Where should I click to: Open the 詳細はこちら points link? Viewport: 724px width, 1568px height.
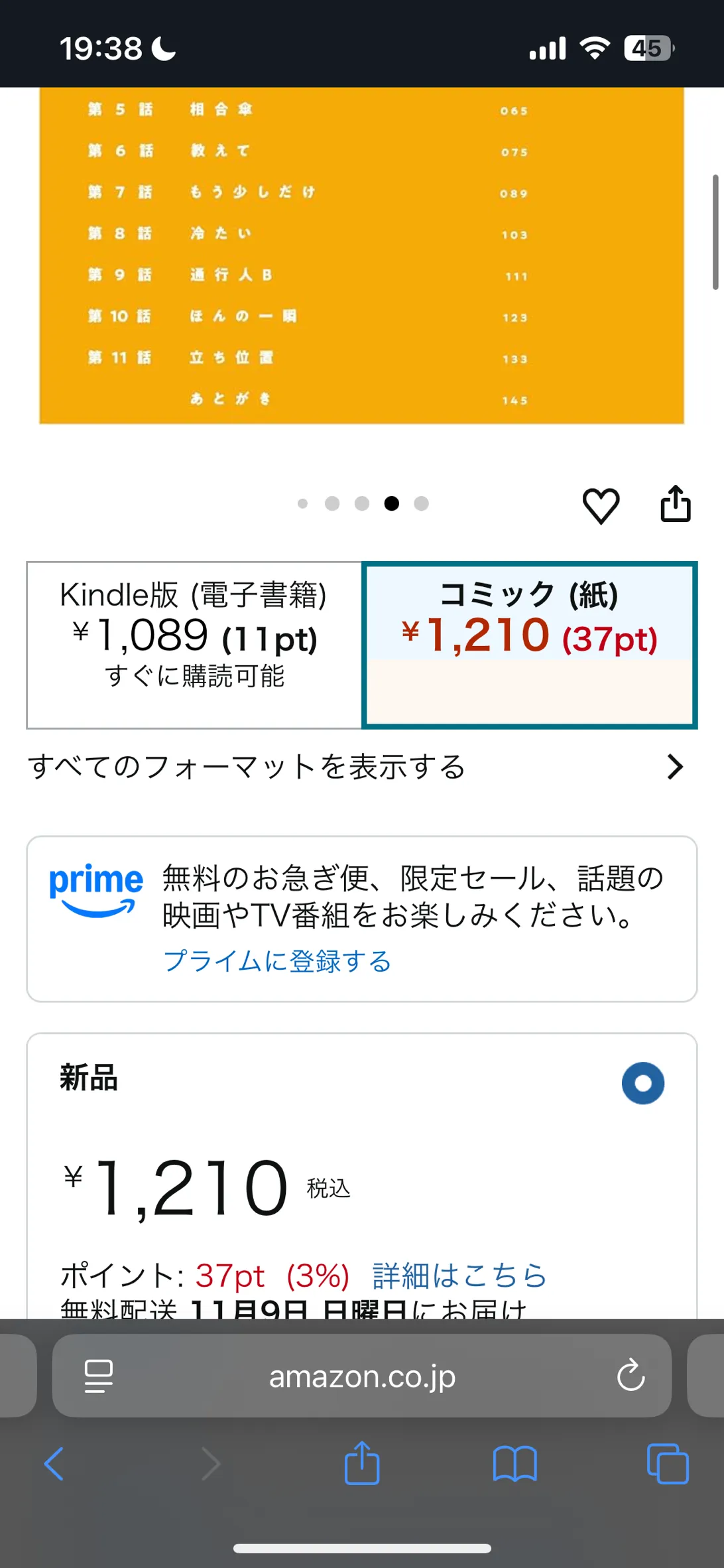459,1275
